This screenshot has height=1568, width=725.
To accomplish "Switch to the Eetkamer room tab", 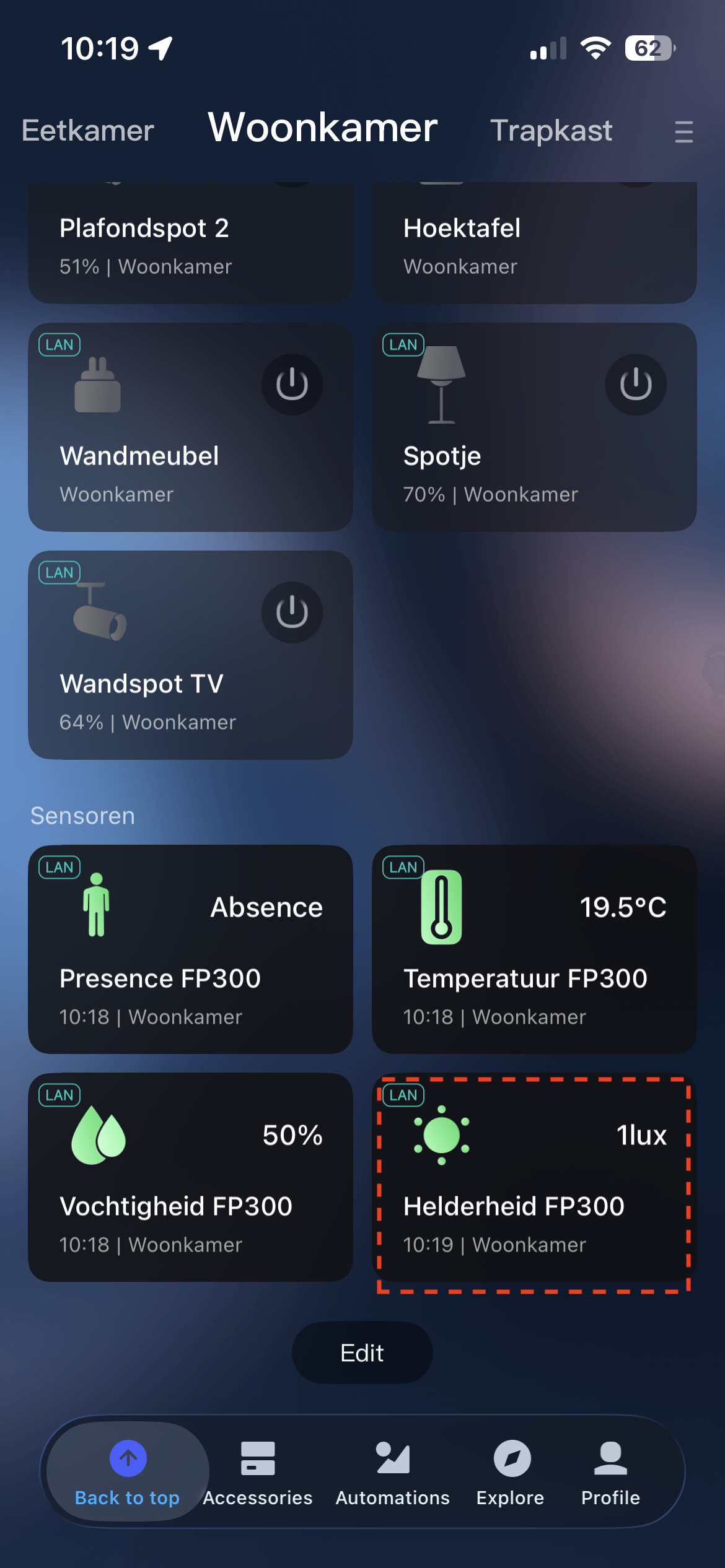I will click(87, 131).
